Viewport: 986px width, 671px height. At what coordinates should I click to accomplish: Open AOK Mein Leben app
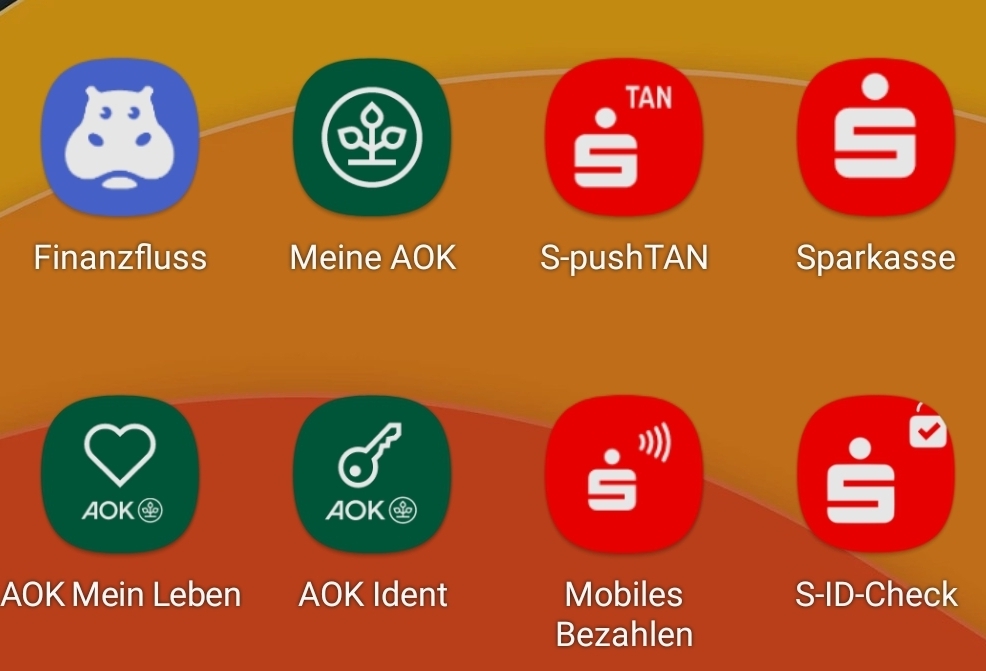click(x=120, y=474)
